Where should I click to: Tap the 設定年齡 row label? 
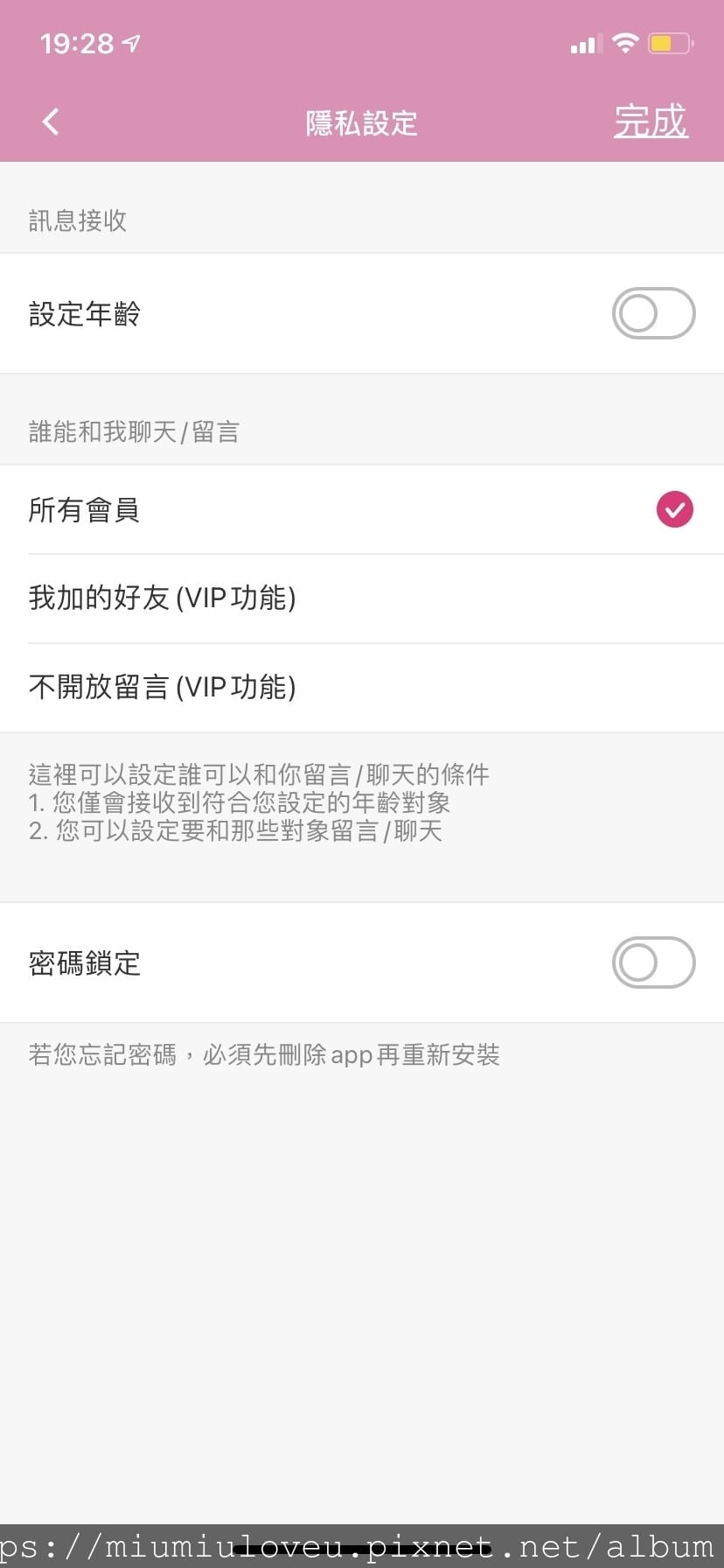pyautogui.click(x=83, y=313)
